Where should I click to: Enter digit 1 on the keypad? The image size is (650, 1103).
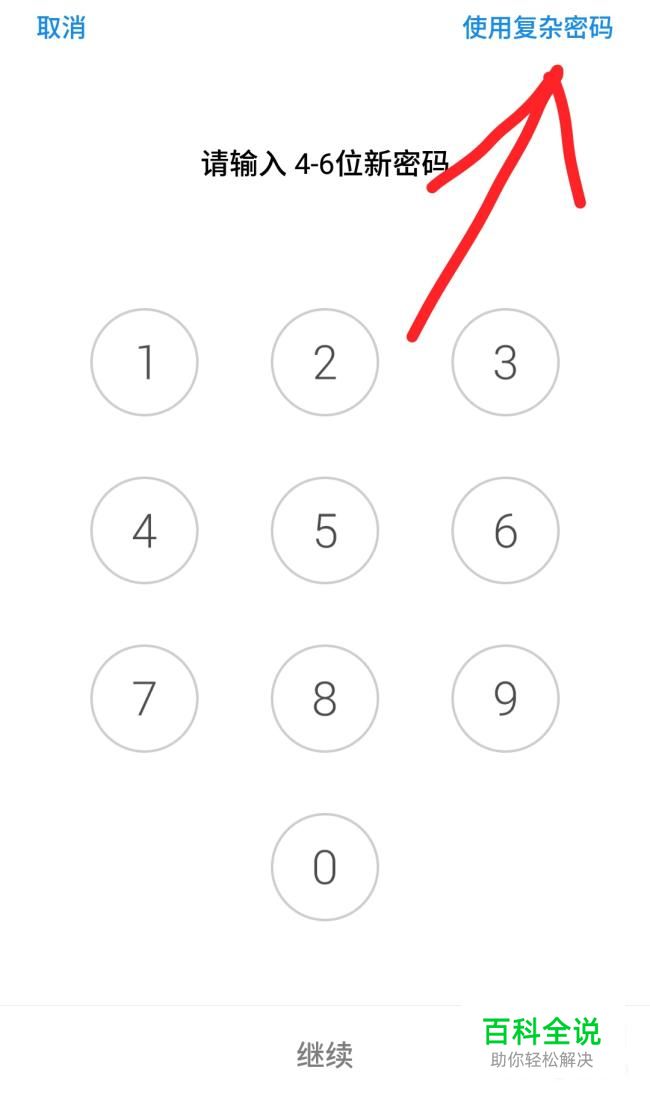pos(144,362)
